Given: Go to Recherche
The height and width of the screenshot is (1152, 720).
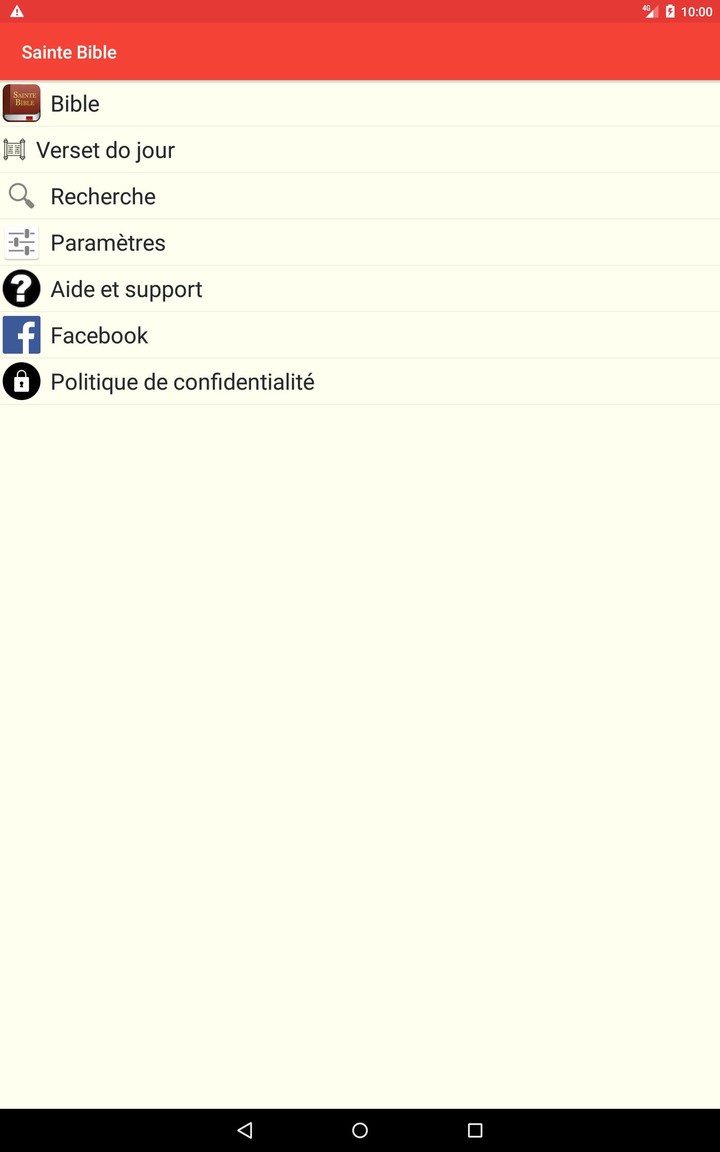Looking at the screenshot, I should pyautogui.click(x=103, y=196).
